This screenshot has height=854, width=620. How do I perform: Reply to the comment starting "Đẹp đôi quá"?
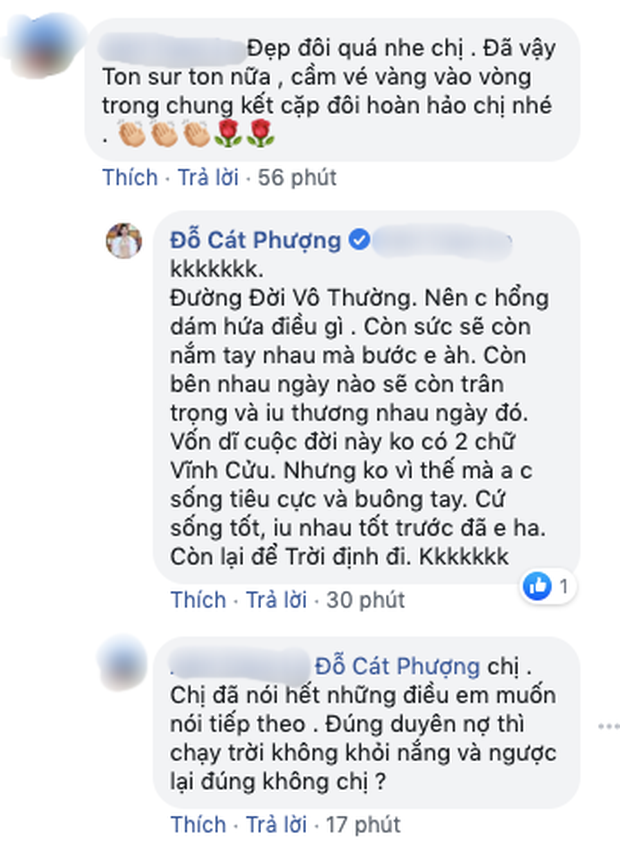[x=208, y=178]
